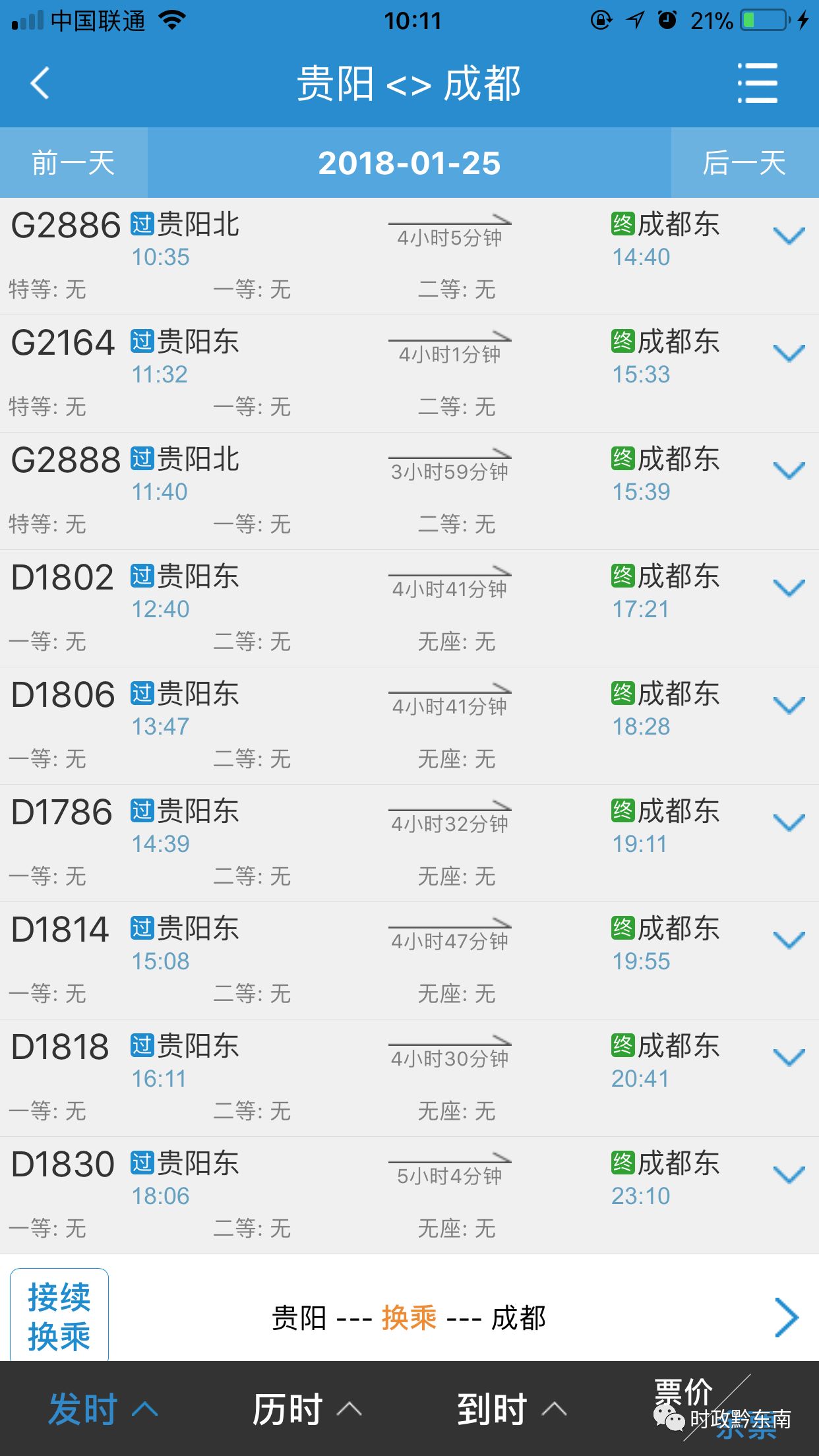This screenshot has width=819, height=1456.
Task: Expand details for train G2164
Action: (x=789, y=353)
